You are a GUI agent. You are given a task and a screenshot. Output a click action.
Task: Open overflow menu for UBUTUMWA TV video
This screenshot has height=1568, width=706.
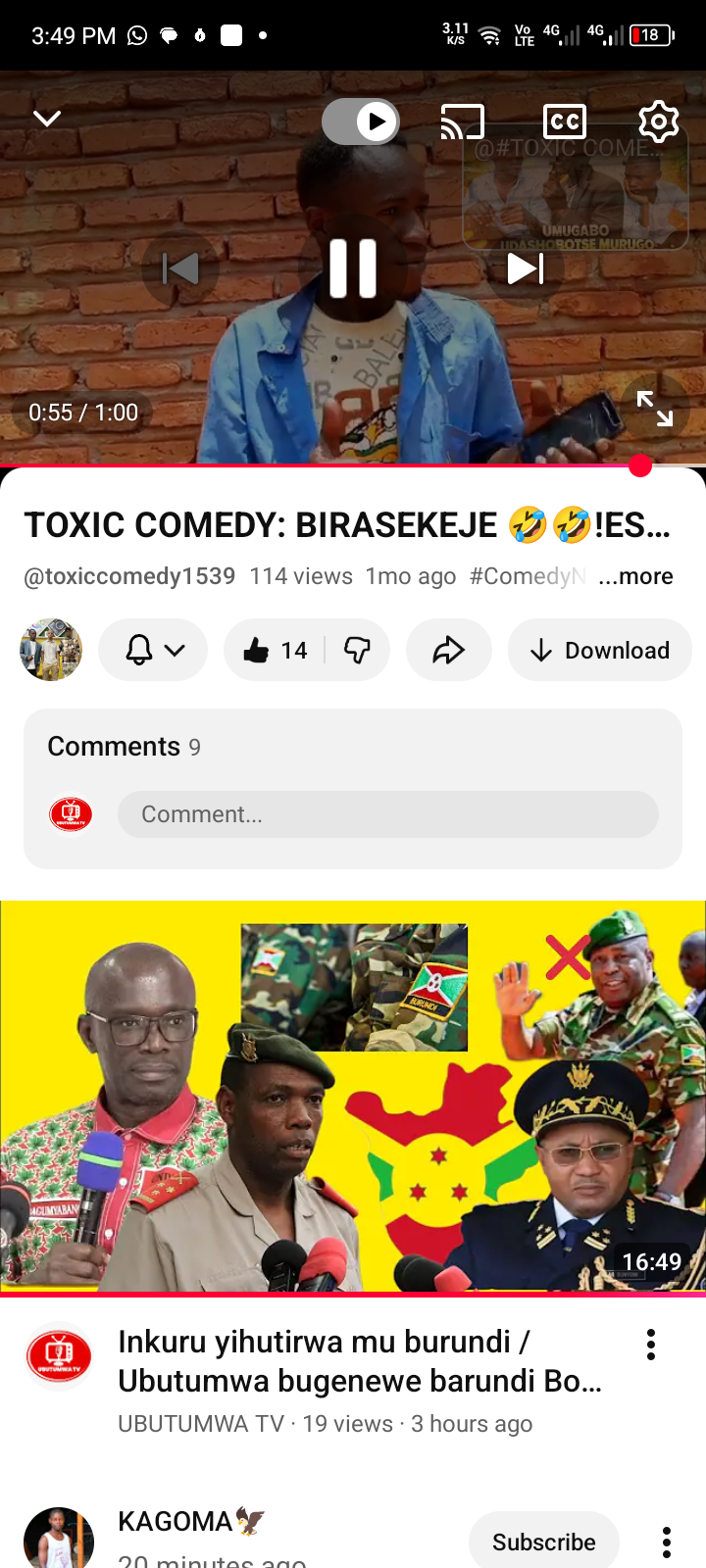(650, 1345)
